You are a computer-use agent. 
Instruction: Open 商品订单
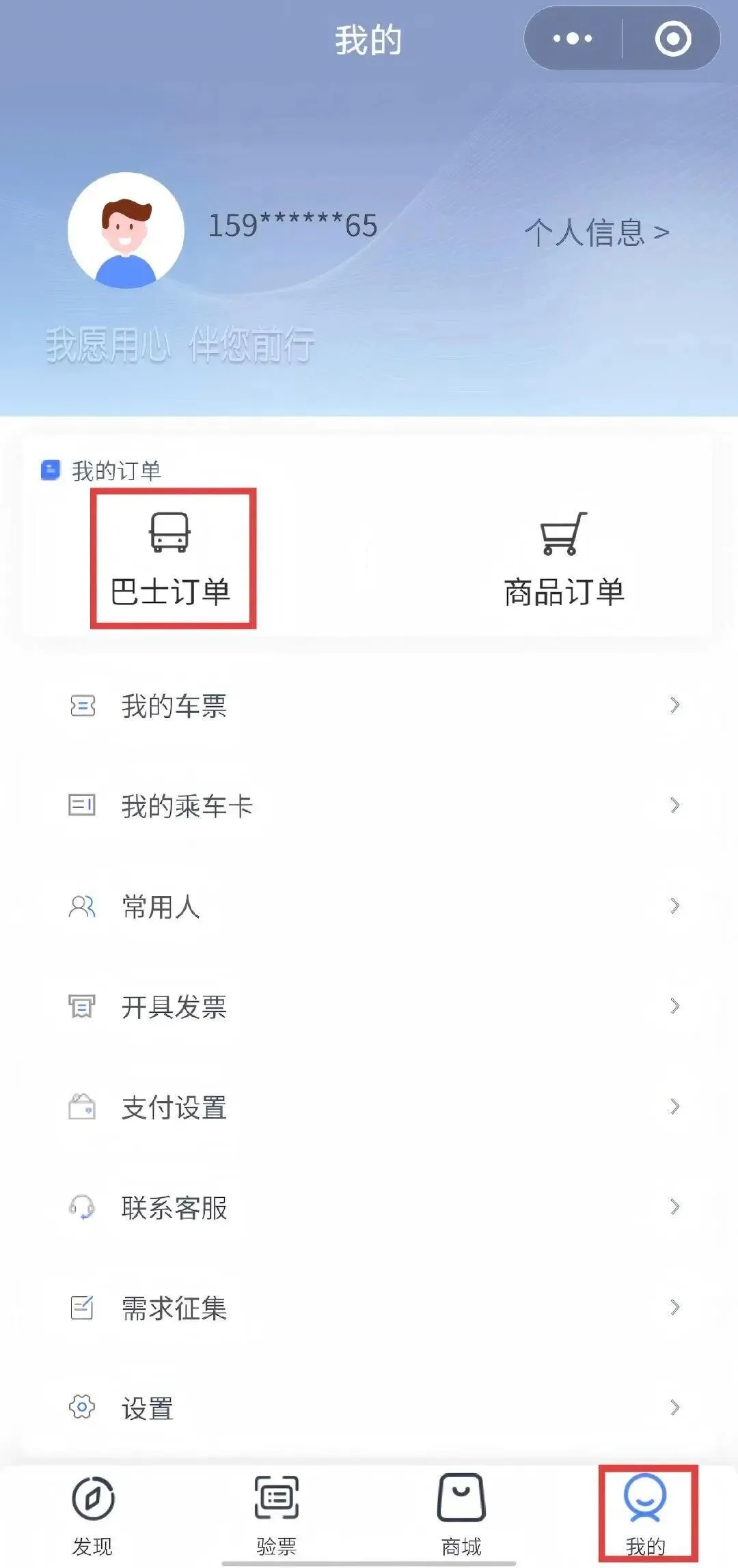coord(564,560)
